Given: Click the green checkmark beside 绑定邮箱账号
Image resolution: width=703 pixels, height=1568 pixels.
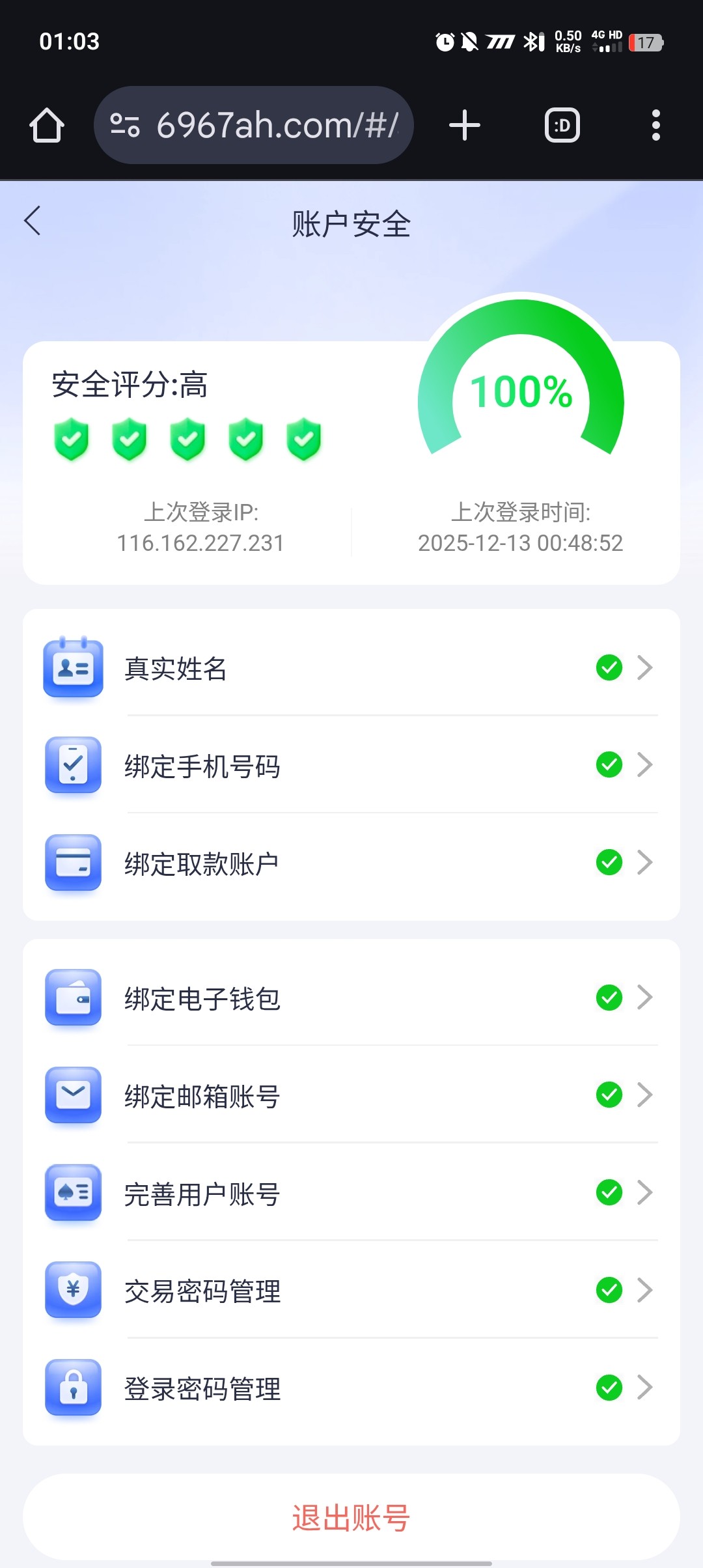Looking at the screenshot, I should (608, 1096).
